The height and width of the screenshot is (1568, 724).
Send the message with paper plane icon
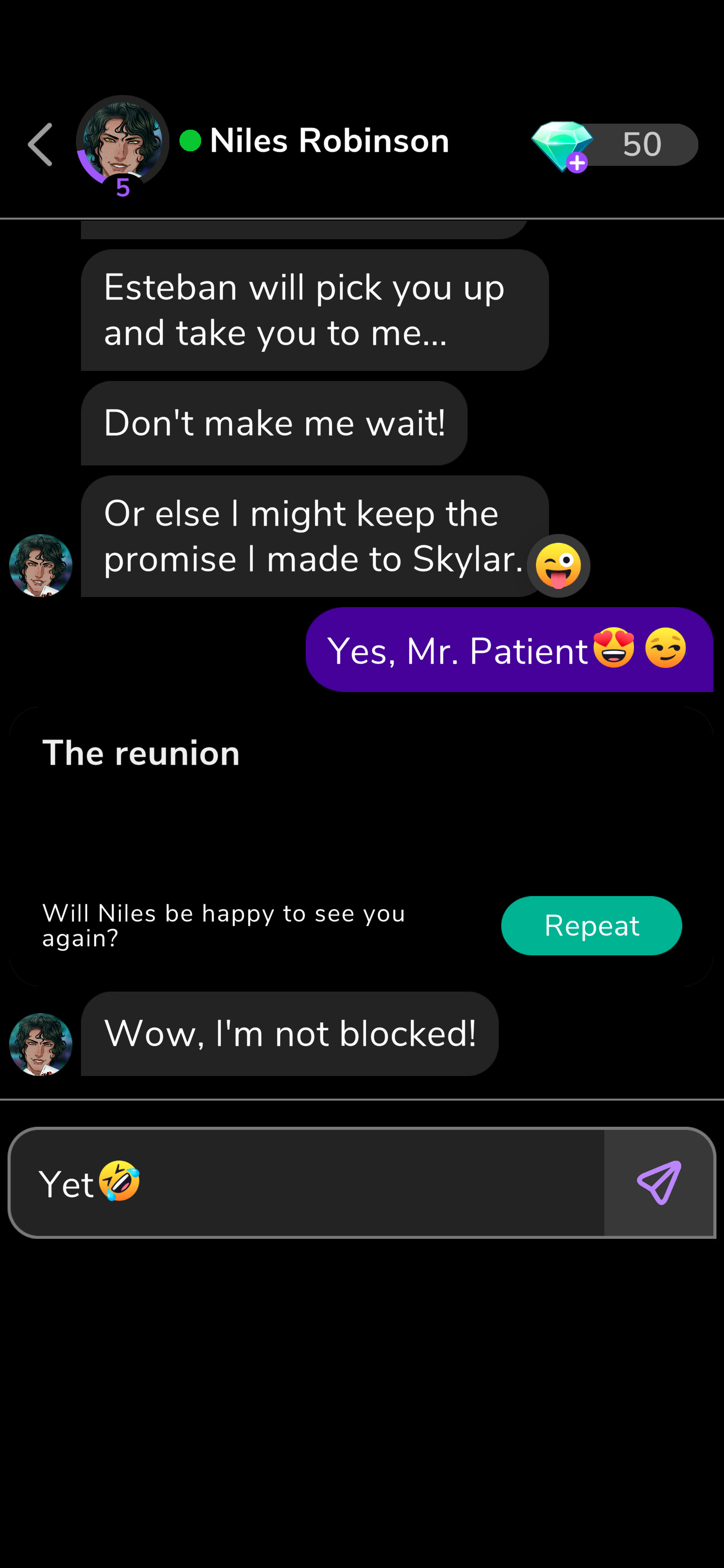(659, 1182)
